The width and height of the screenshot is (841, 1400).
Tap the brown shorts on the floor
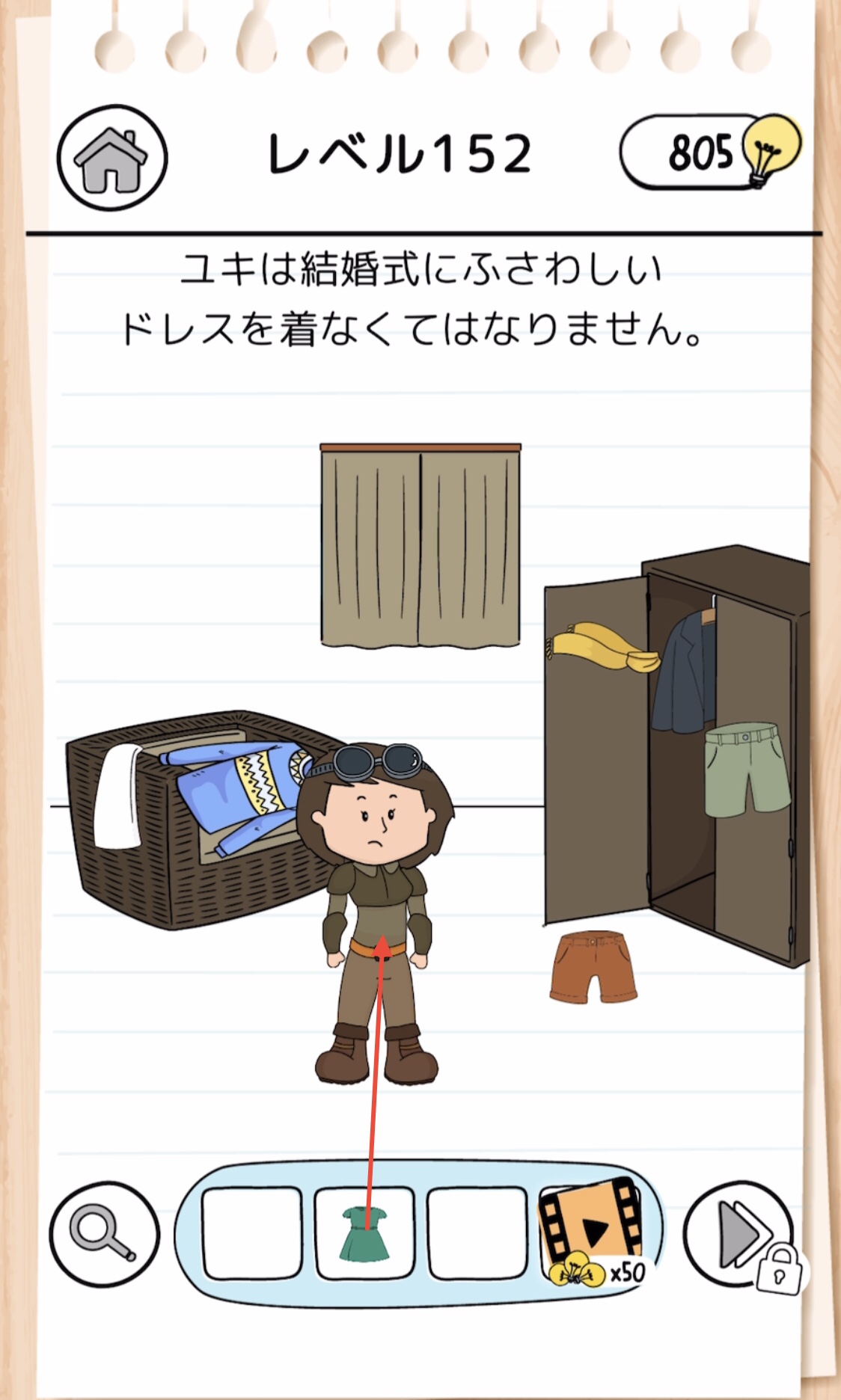[x=594, y=966]
